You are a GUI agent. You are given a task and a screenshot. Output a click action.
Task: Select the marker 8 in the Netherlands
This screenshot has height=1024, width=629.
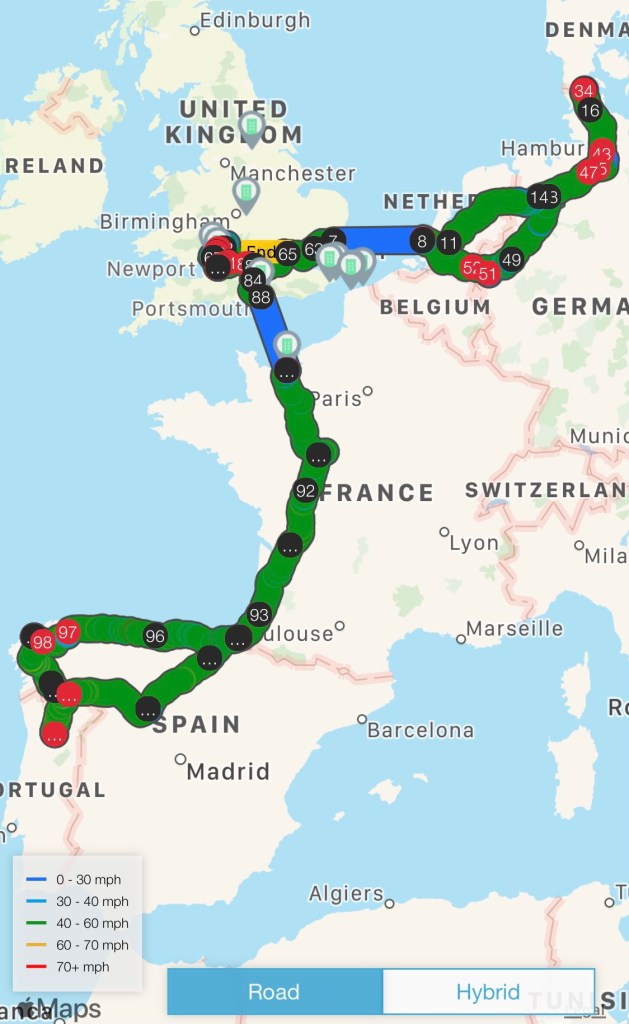click(422, 241)
